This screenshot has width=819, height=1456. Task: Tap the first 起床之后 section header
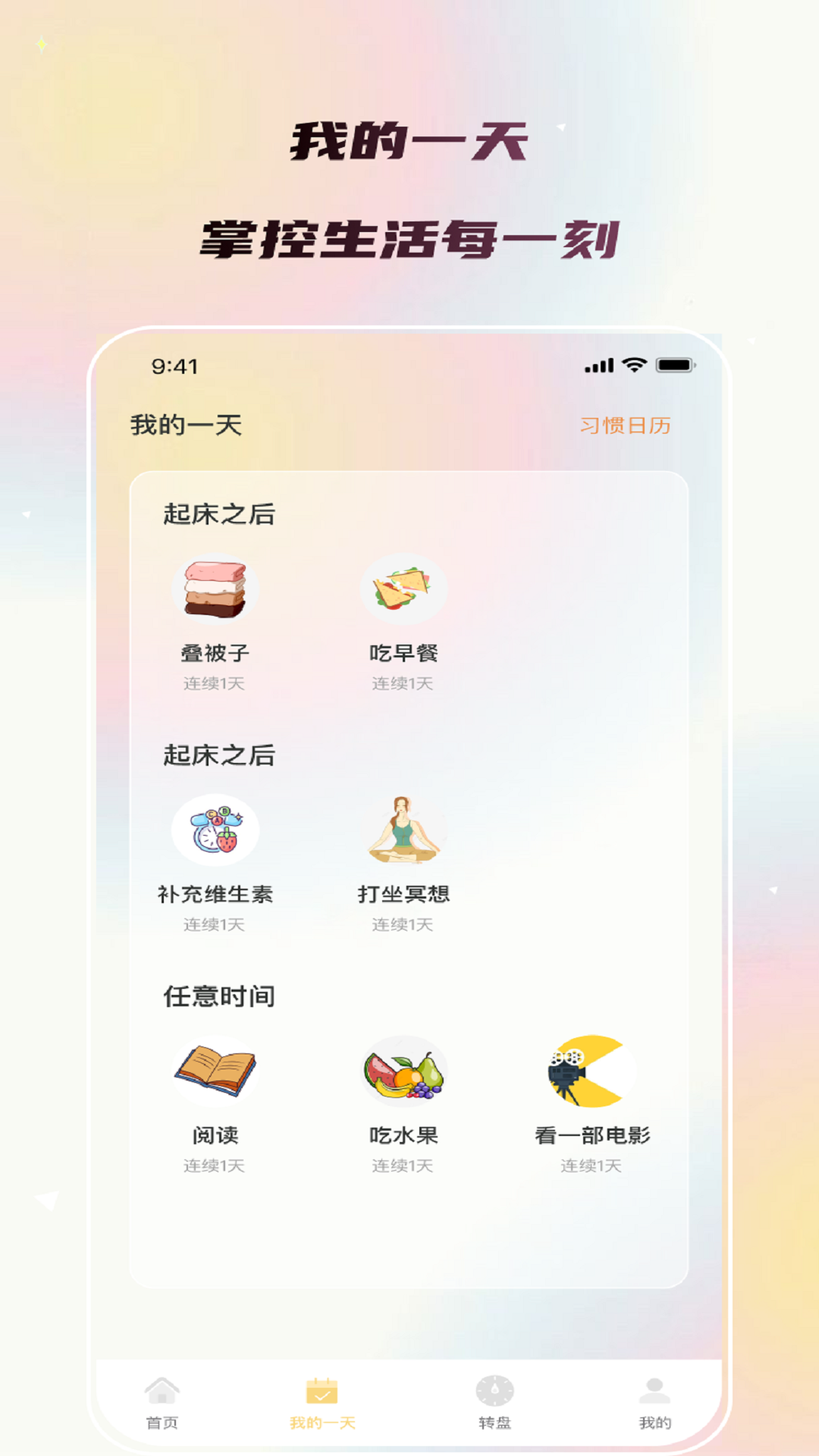[218, 513]
